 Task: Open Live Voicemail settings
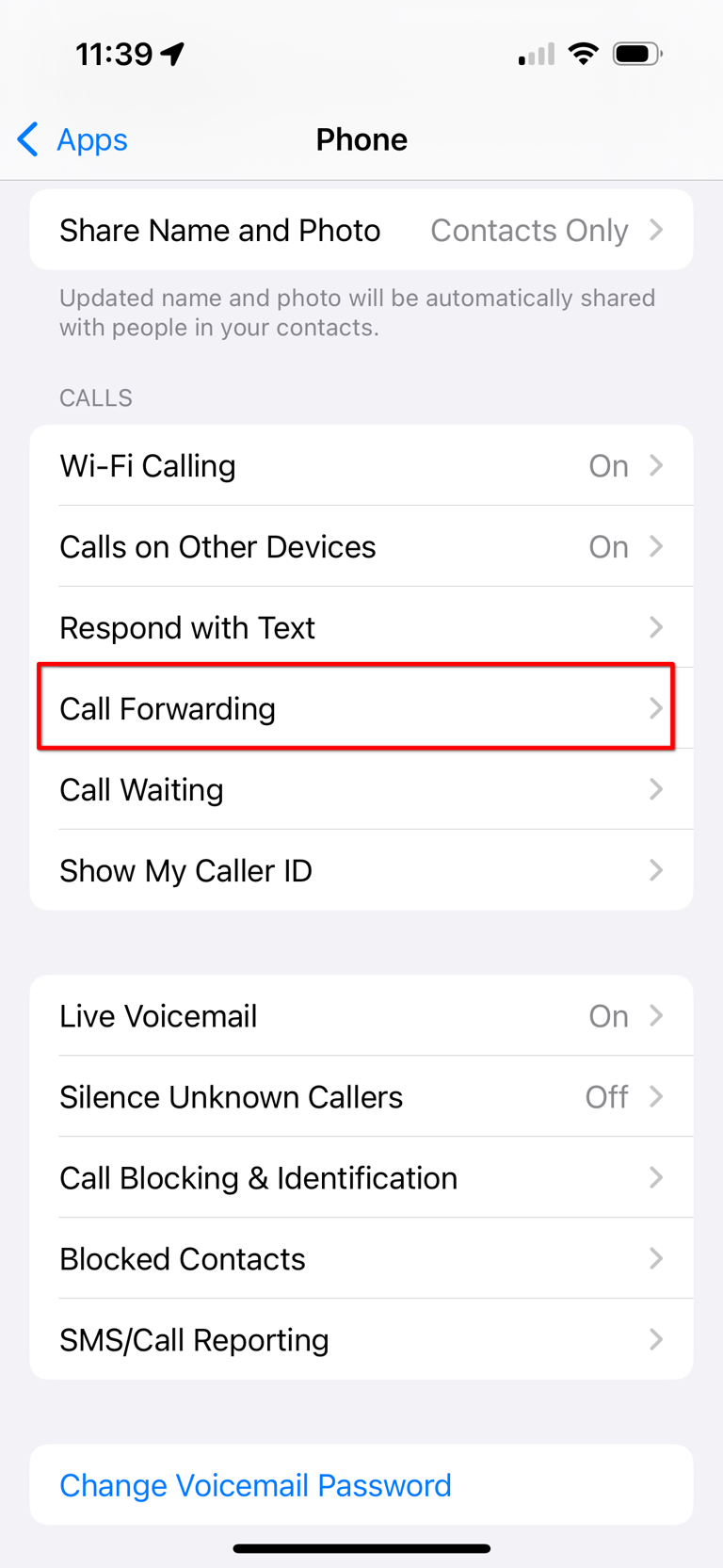tap(361, 1015)
